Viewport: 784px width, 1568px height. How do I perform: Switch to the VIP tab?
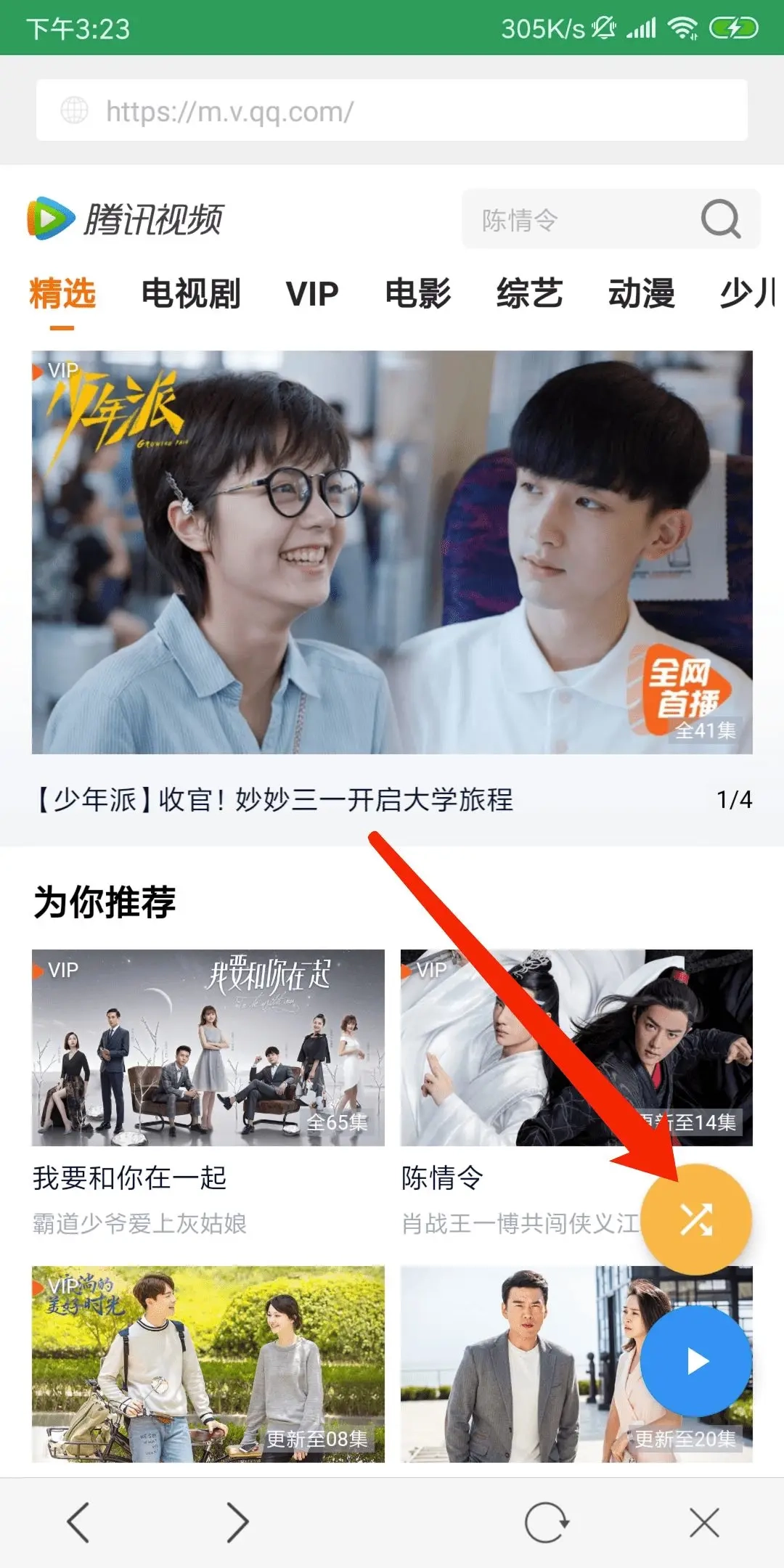[x=312, y=294]
